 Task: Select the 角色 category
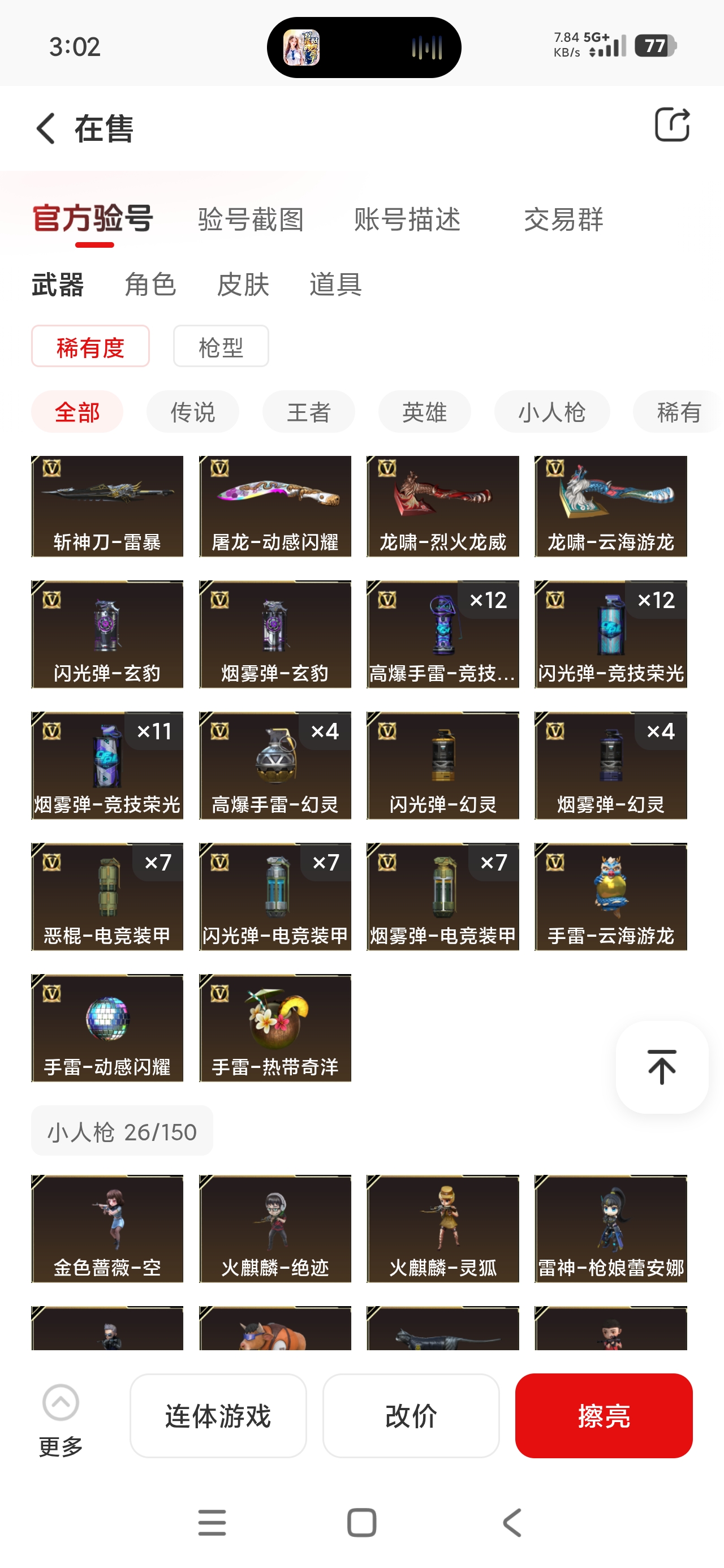(150, 285)
